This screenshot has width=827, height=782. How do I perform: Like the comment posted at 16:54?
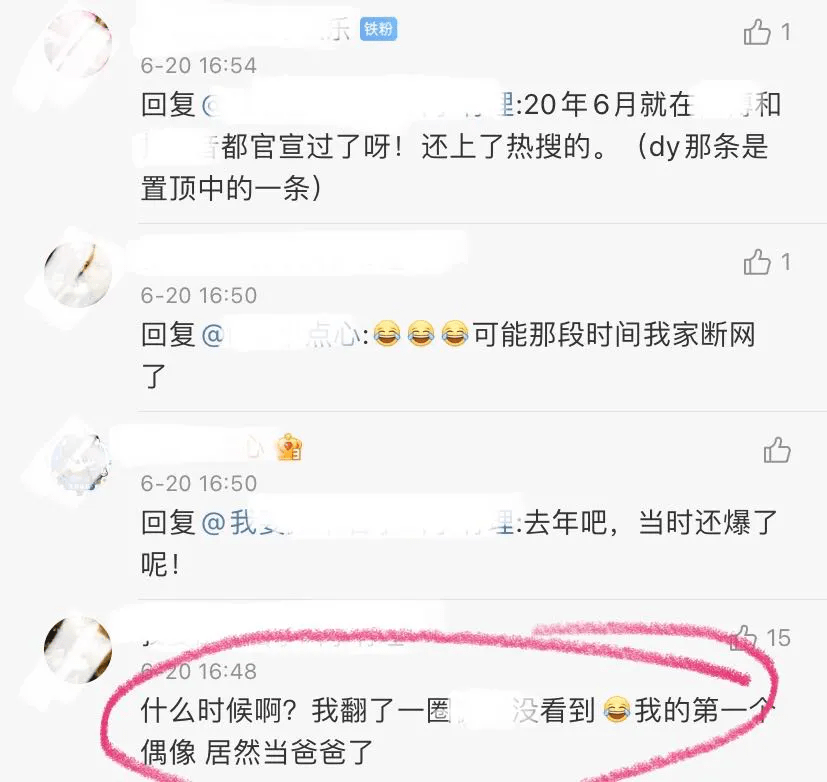pyautogui.click(x=757, y=33)
